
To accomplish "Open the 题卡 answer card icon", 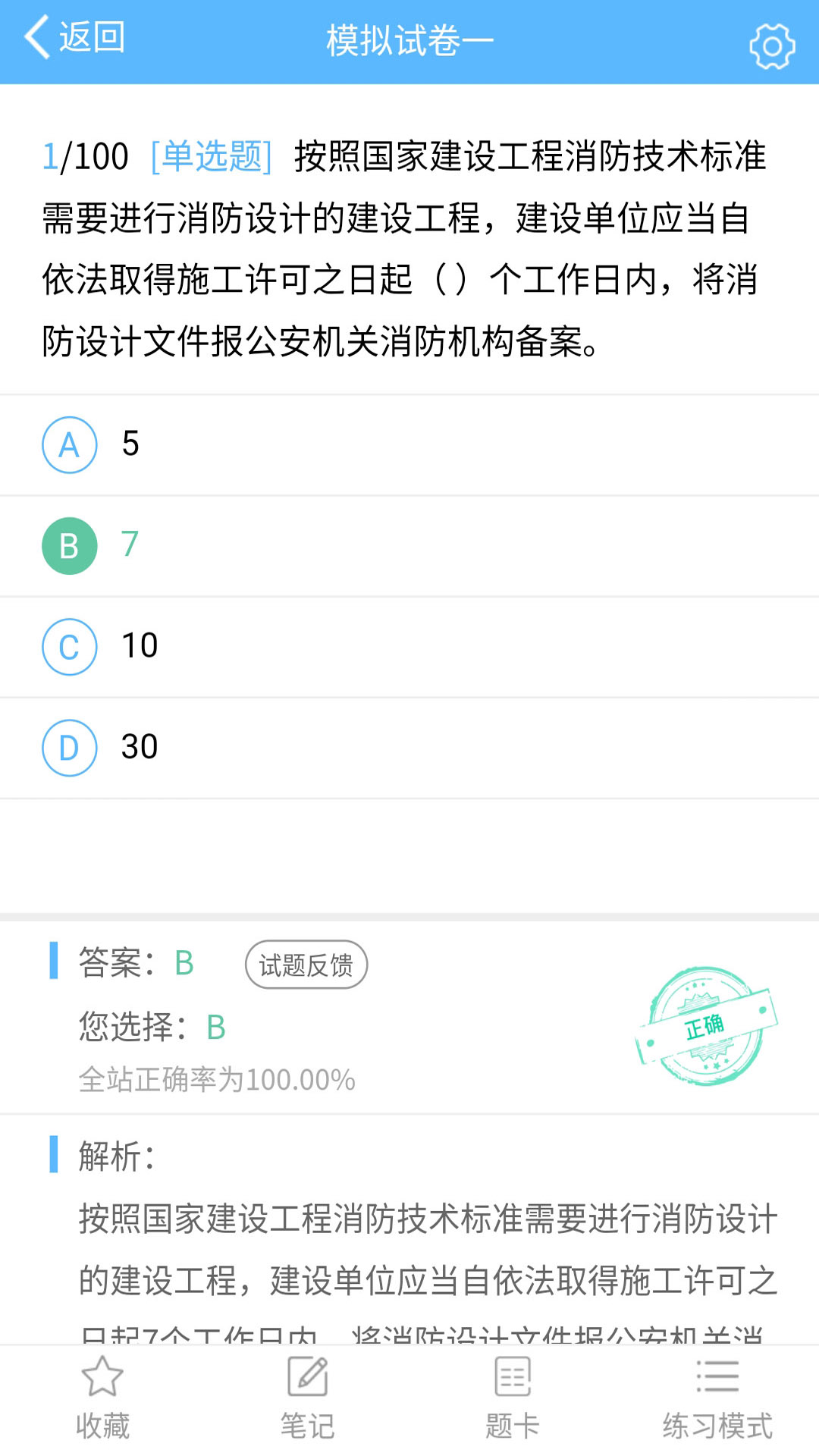I will (x=511, y=1395).
